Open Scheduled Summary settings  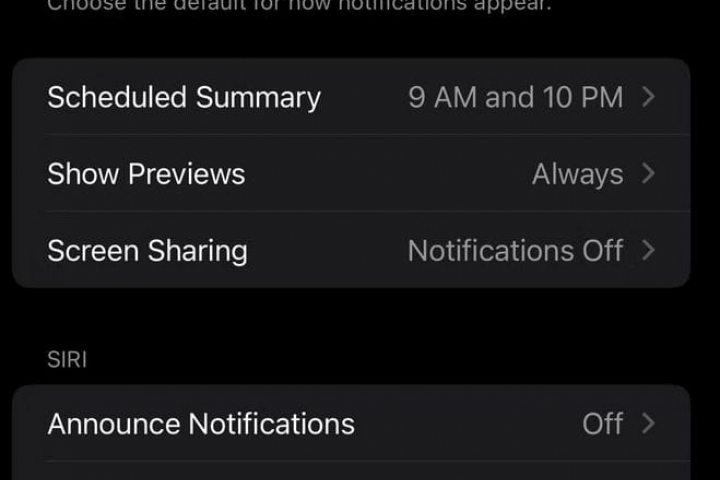(350, 97)
